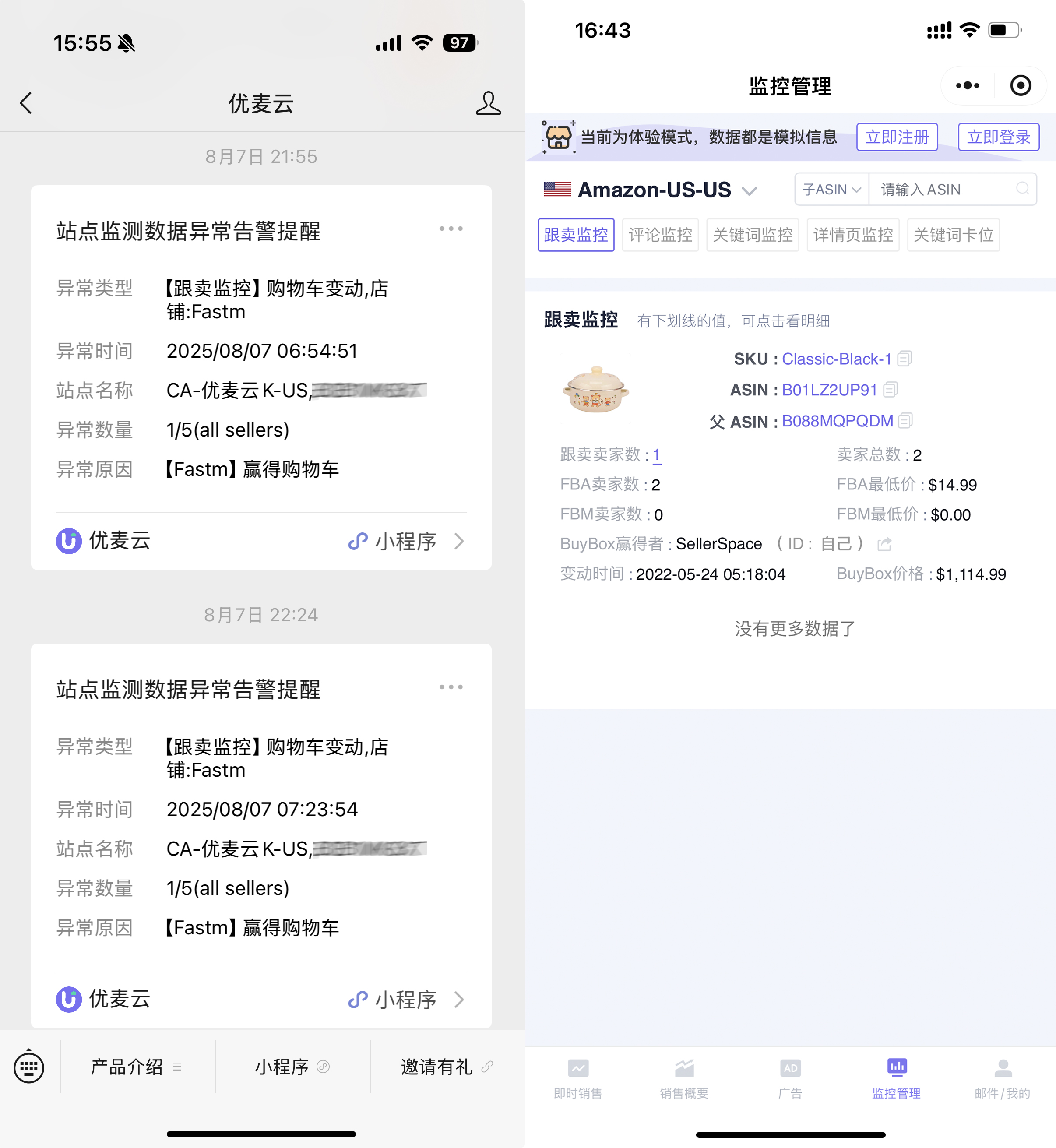This screenshot has width=1056, height=1148.
Task: Open 即时销售 from the bottom navigation
Action: (x=579, y=1079)
